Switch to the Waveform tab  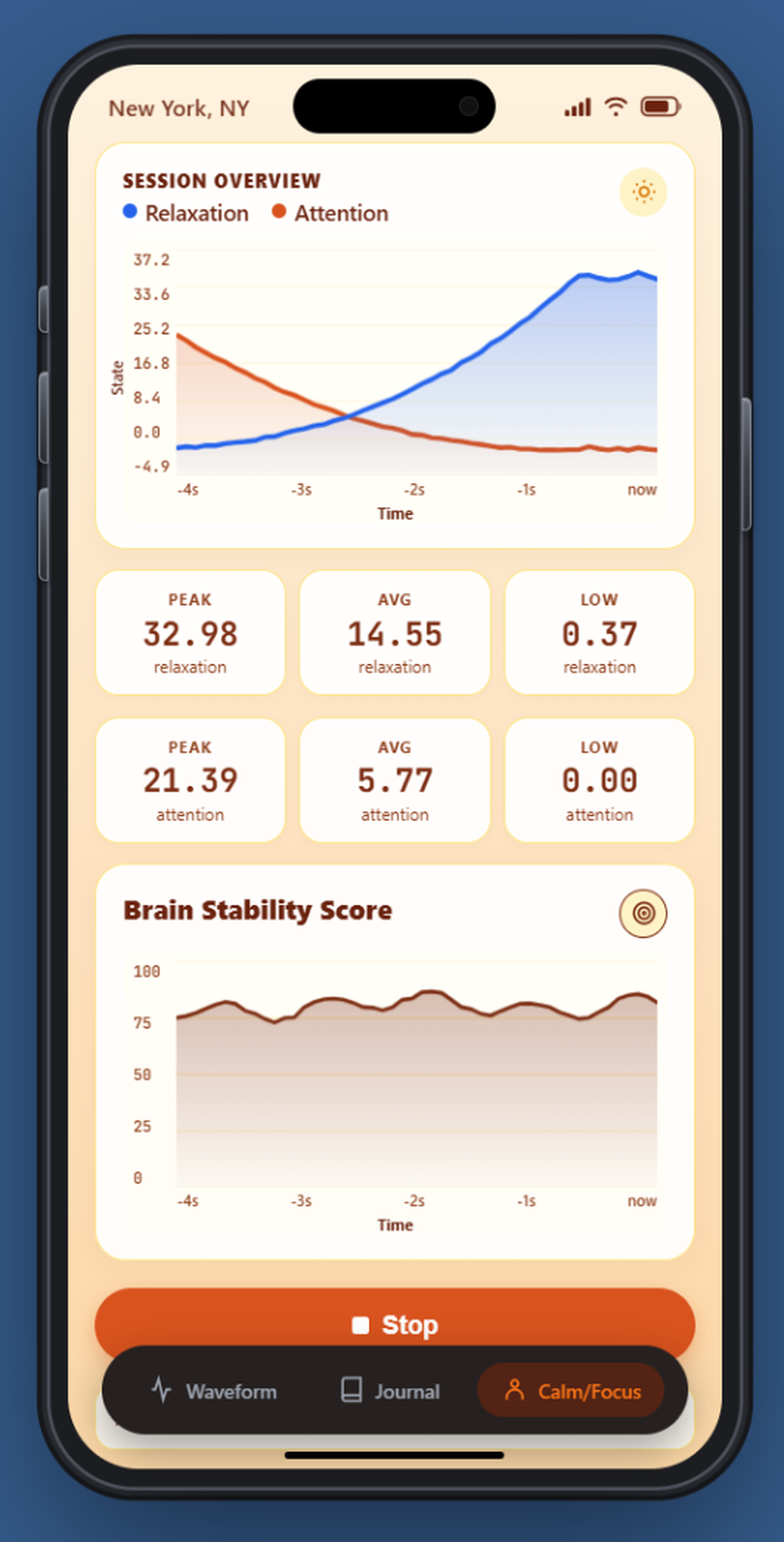(214, 1390)
